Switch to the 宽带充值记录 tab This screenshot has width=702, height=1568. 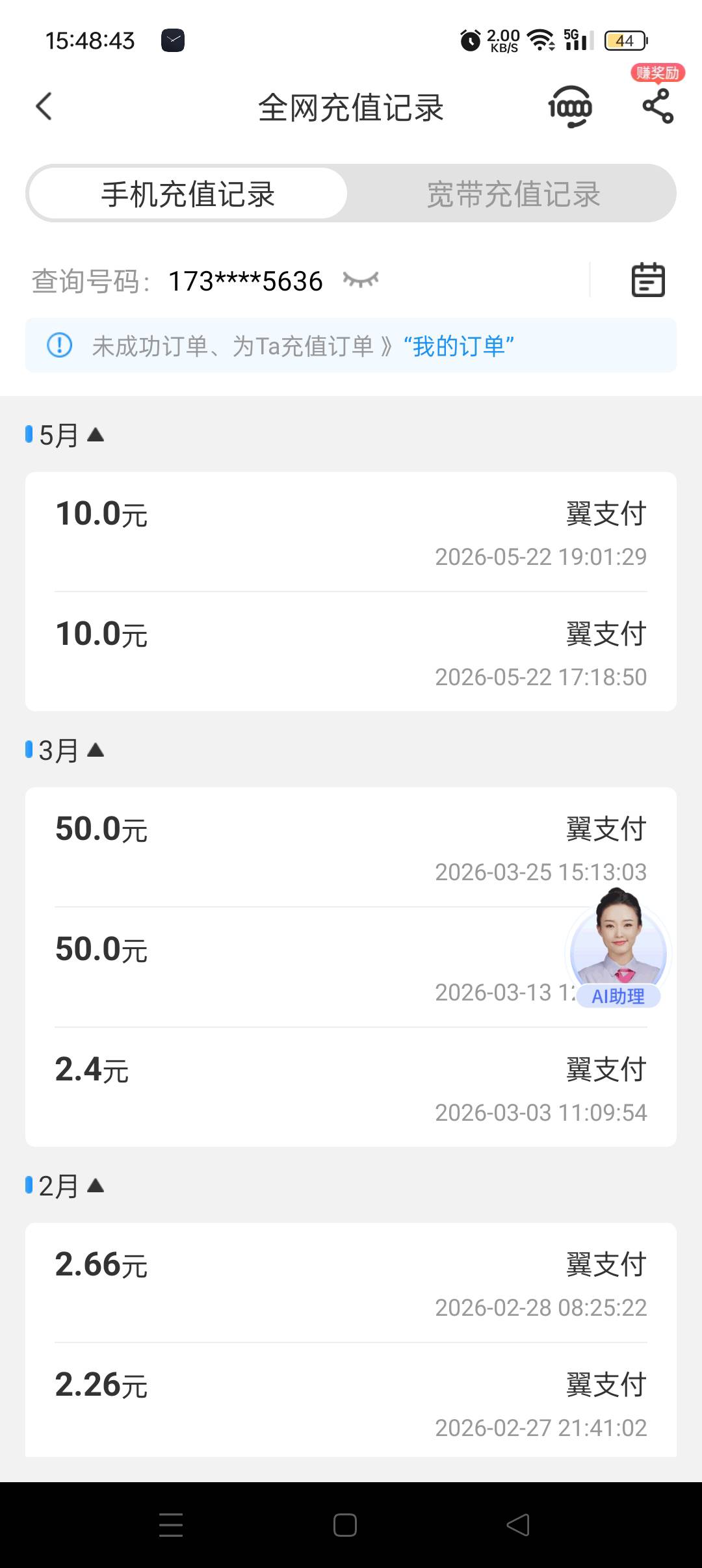(x=513, y=194)
